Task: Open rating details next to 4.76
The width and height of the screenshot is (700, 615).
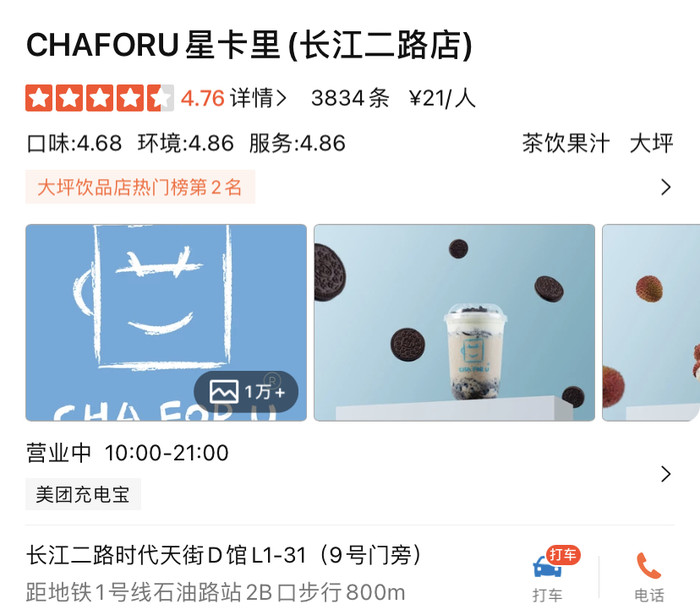Action: pyautogui.click(x=258, y=98)
